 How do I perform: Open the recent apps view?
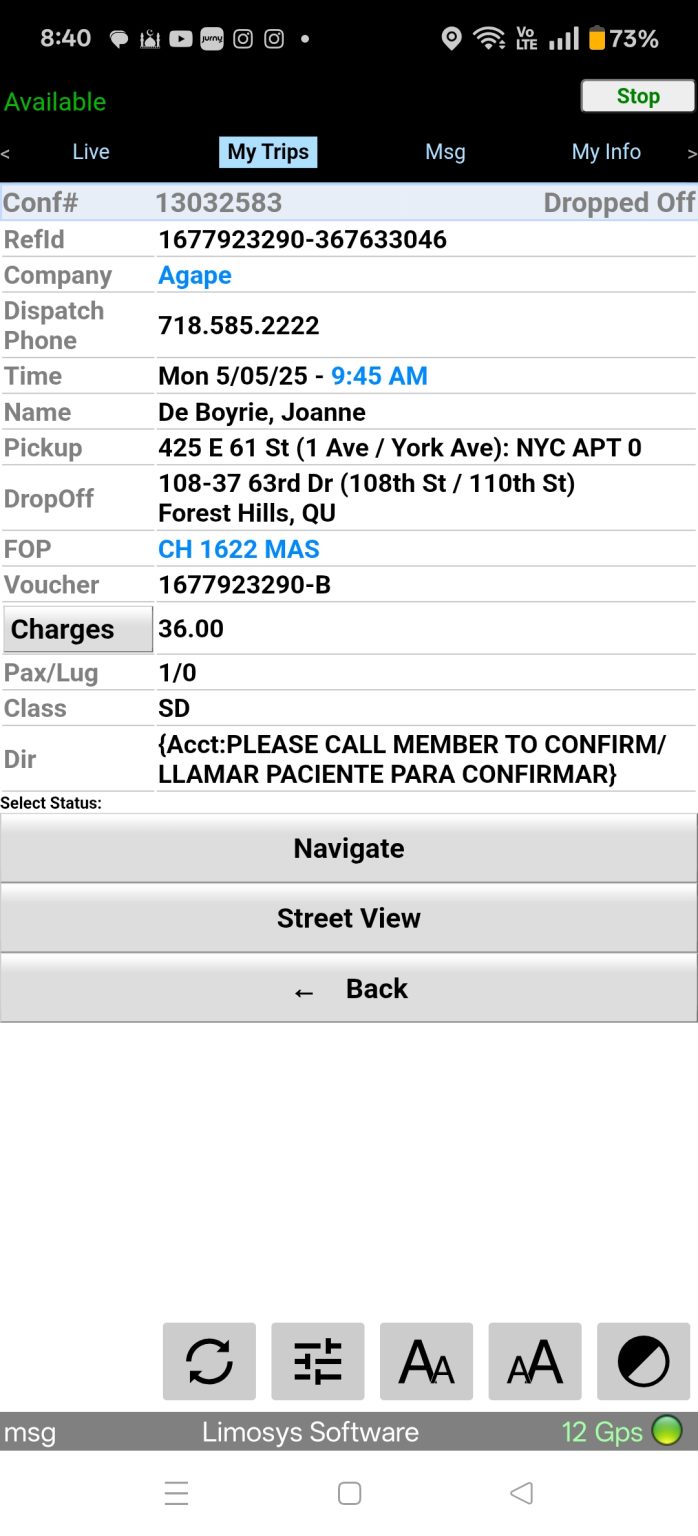tap(176, 1493)
